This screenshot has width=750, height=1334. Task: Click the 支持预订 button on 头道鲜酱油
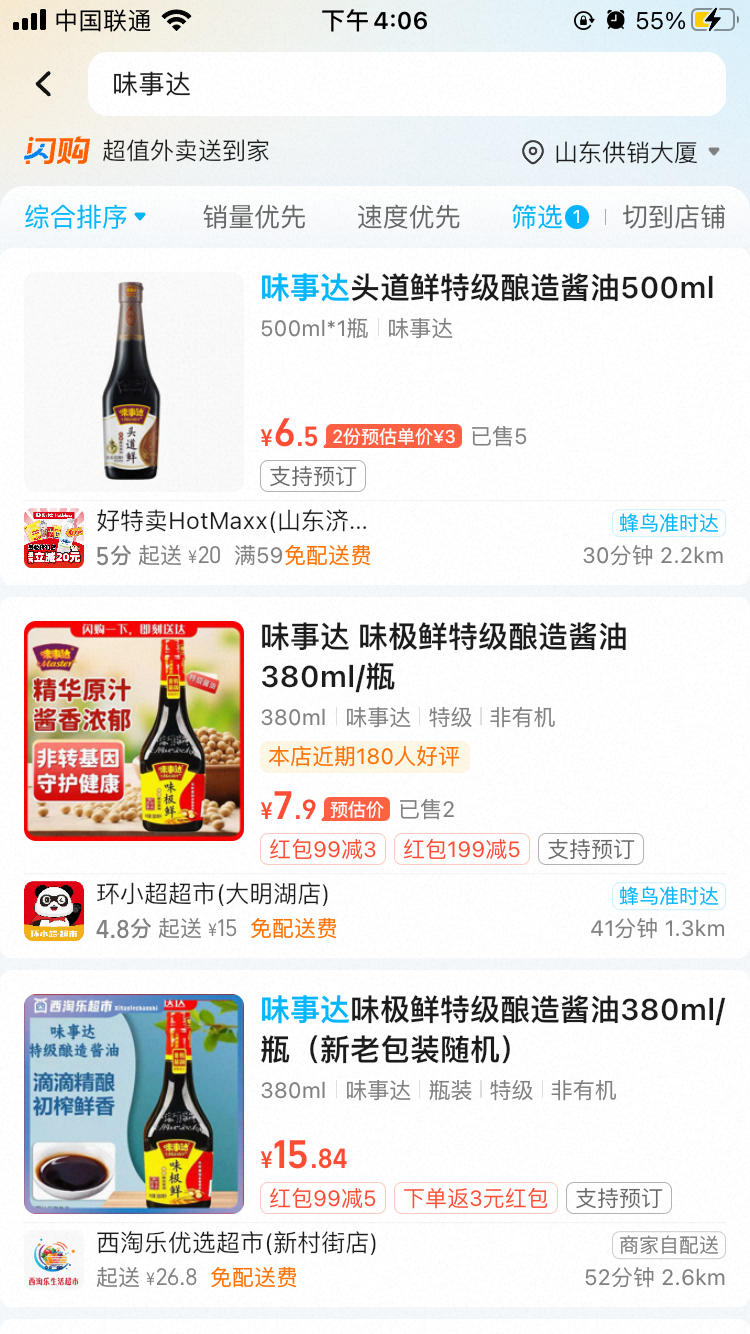tap(312, 476)
